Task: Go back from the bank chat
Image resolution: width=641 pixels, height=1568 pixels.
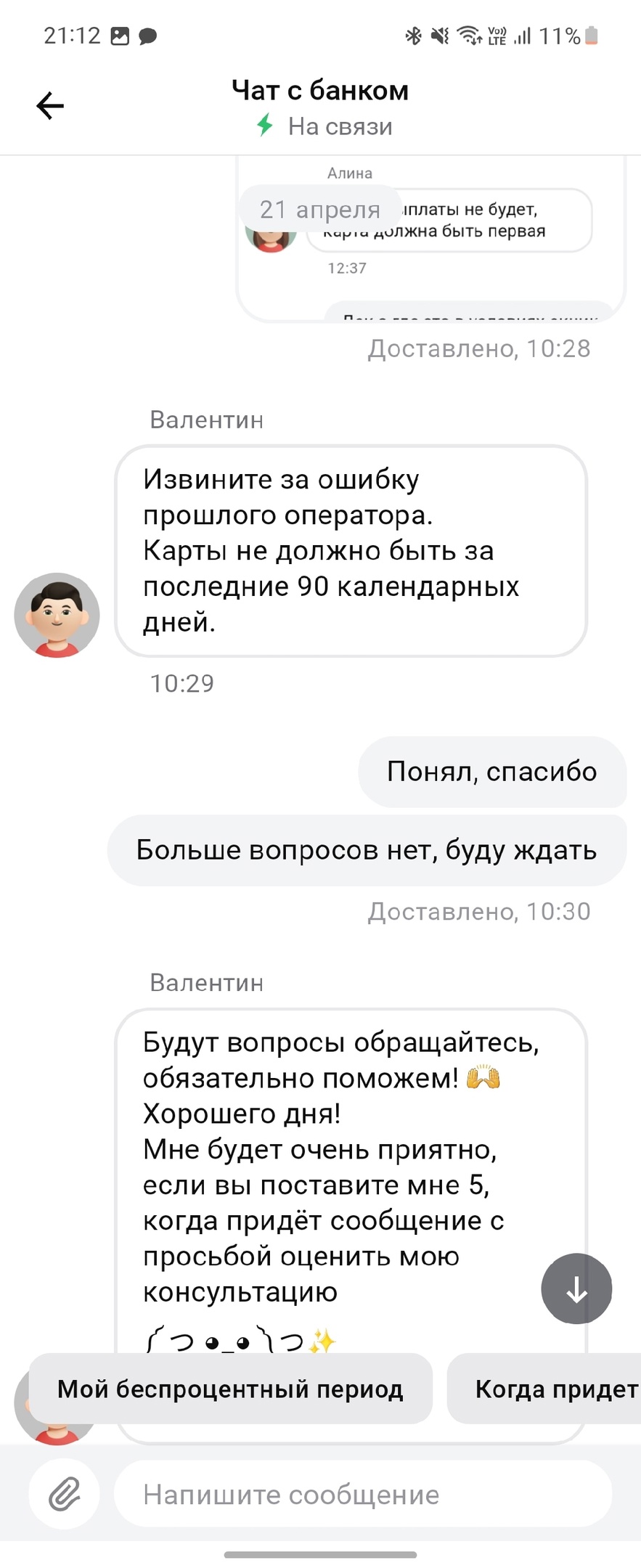Action: [x=50, y=106]
